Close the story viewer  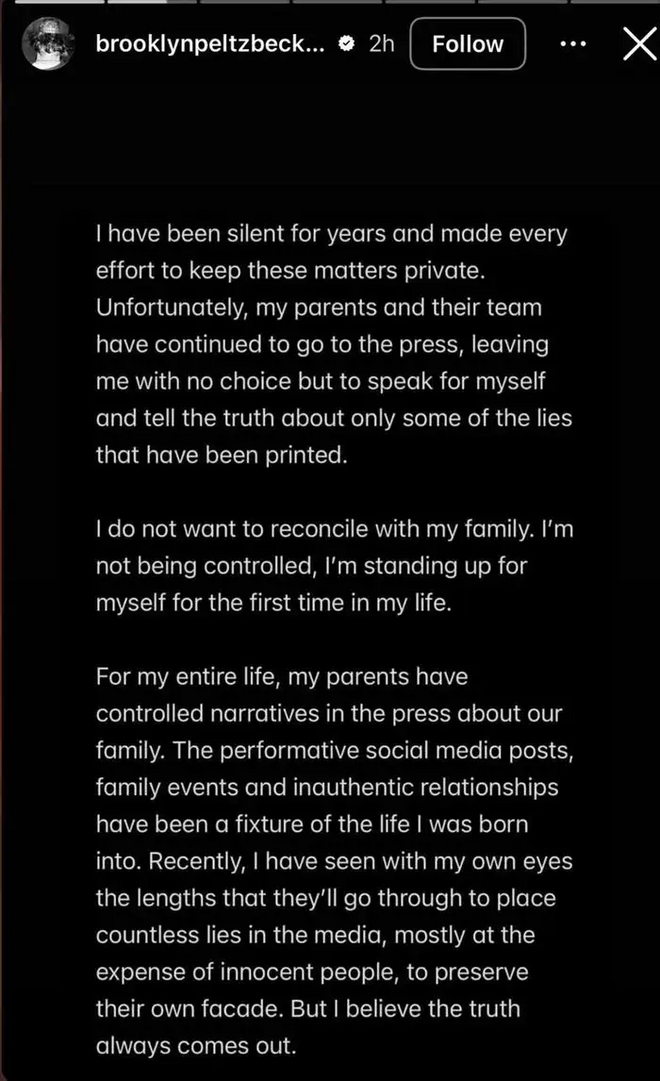click(638, 44)
